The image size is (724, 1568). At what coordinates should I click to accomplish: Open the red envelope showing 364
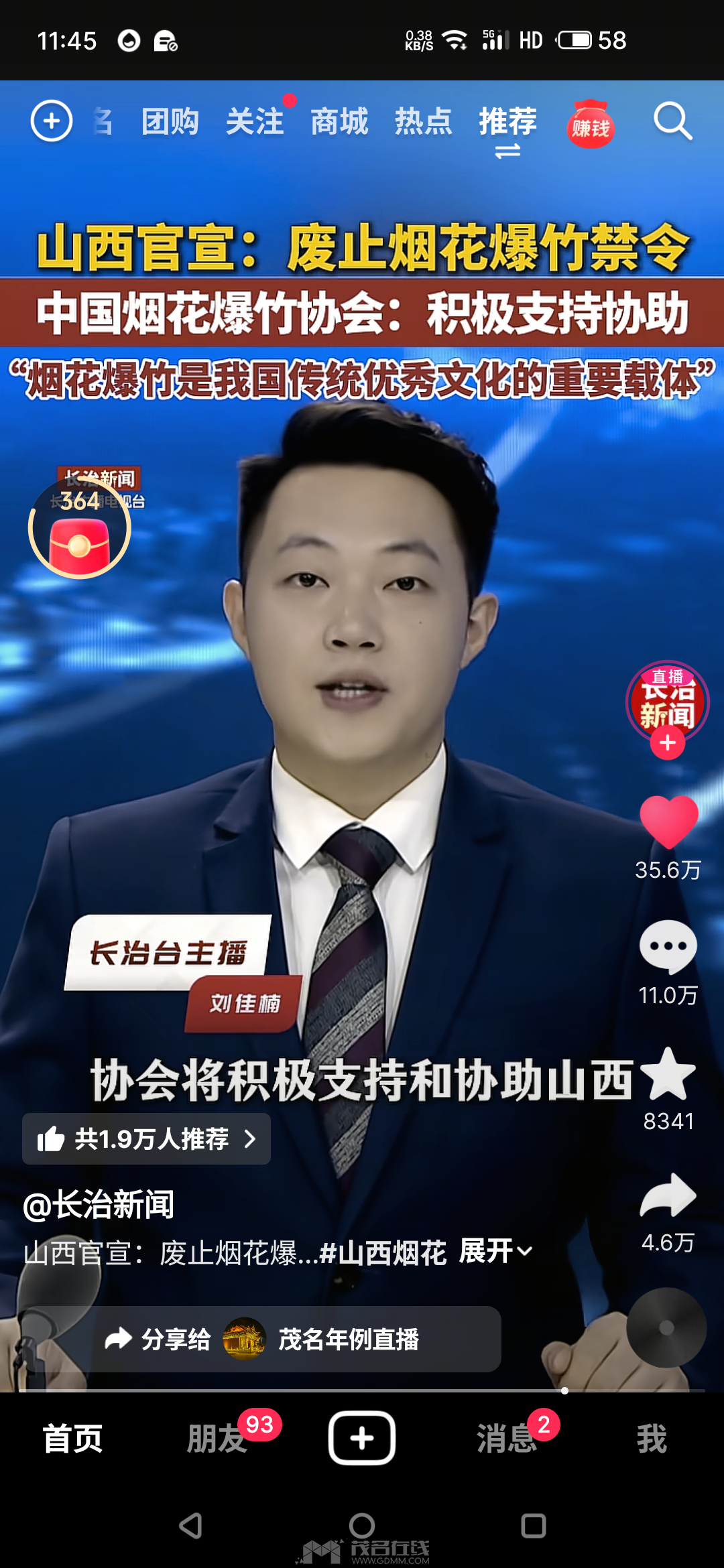[x=80, y=529]
